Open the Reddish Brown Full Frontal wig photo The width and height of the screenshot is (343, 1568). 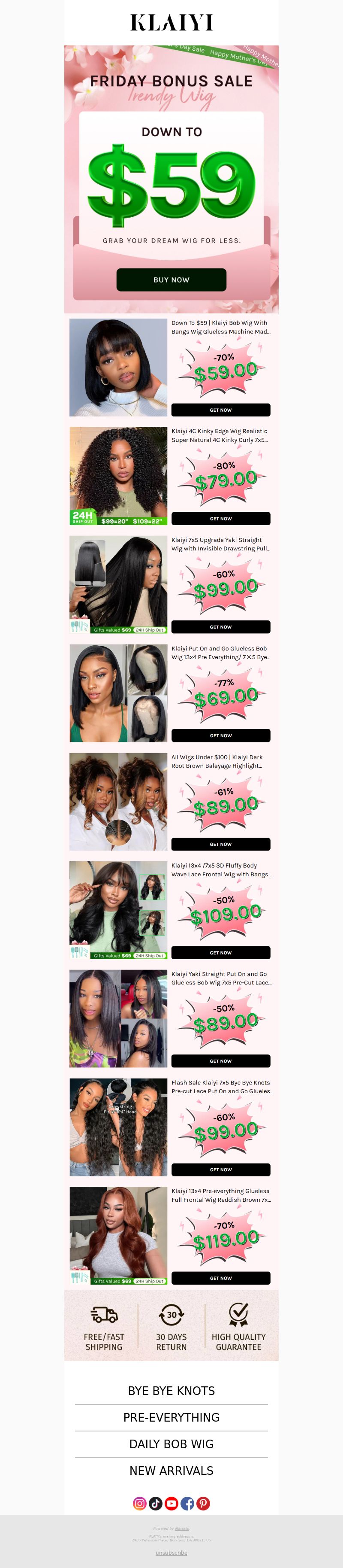118,1235
